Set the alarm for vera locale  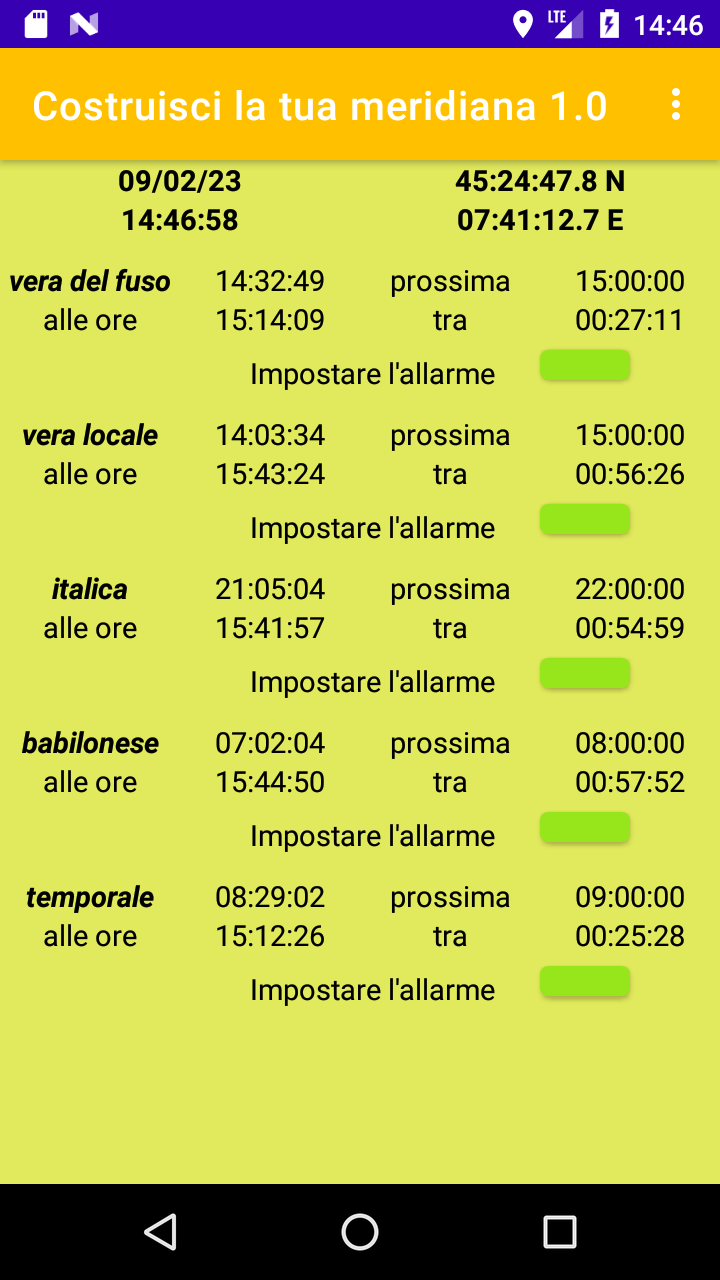point(585,519)
